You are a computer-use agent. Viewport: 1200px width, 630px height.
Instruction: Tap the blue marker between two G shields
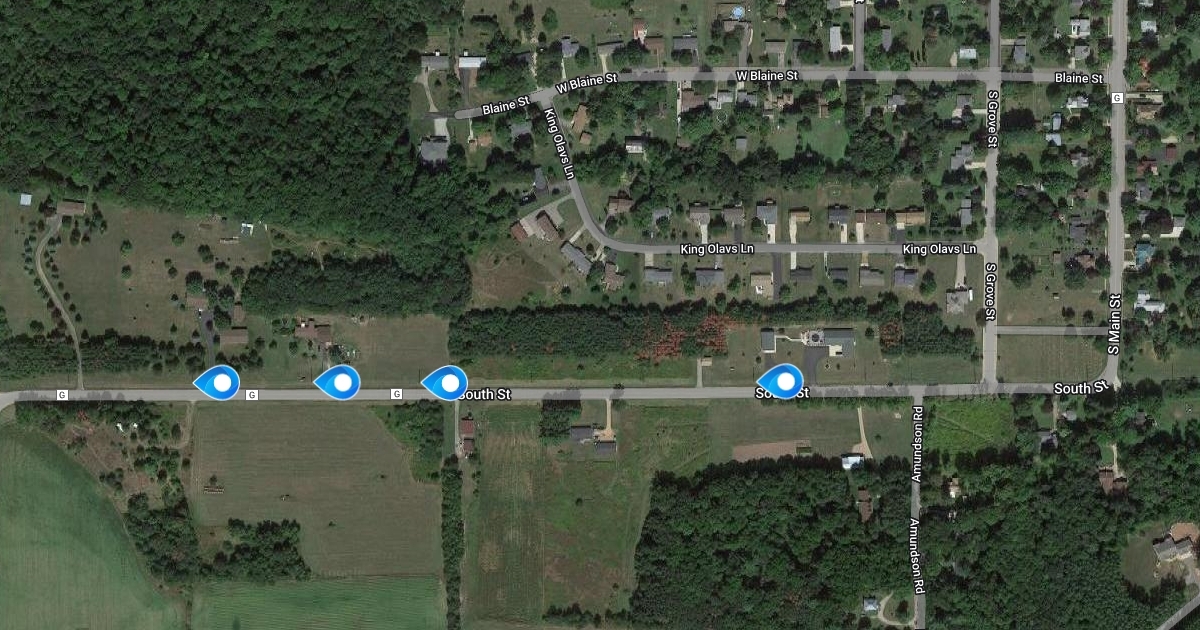click(340, 382)
